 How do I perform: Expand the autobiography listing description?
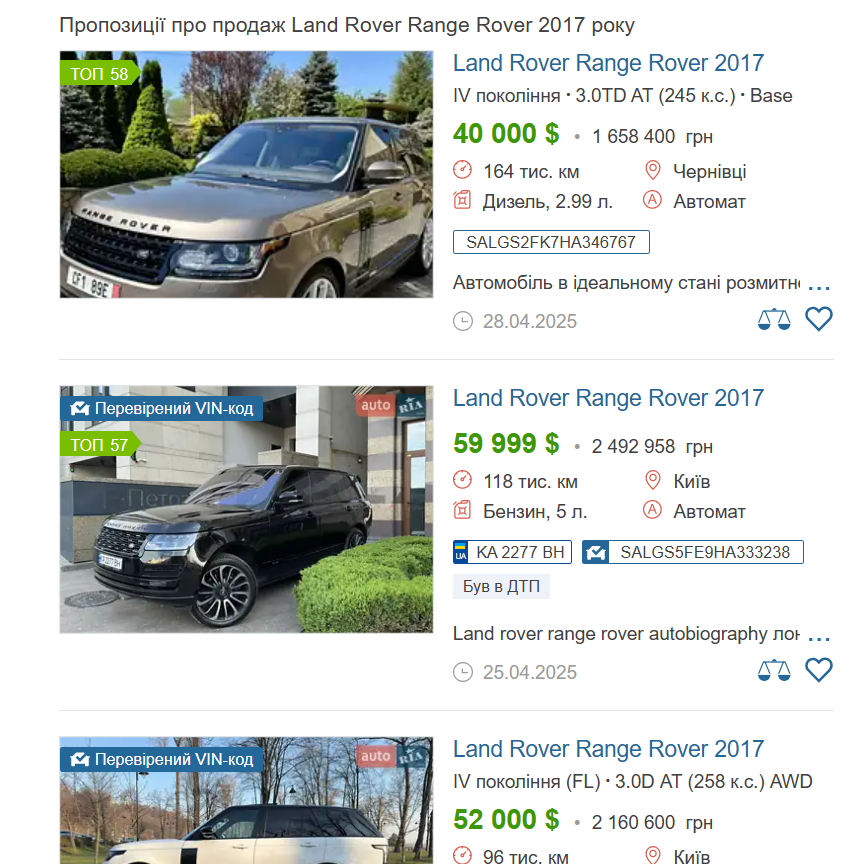[x=819, y=634]
